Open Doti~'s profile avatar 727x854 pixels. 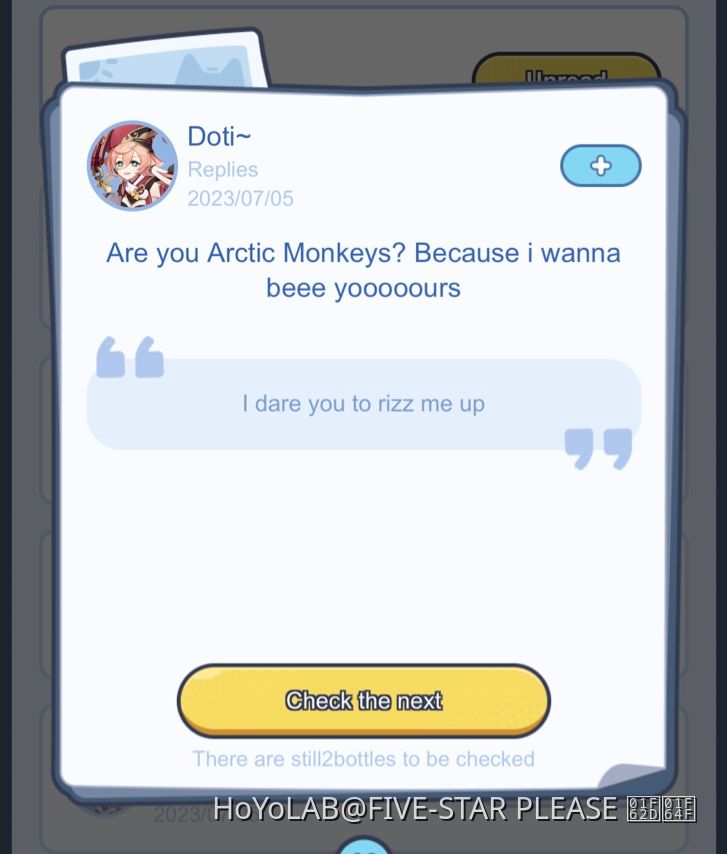(132, 166)
